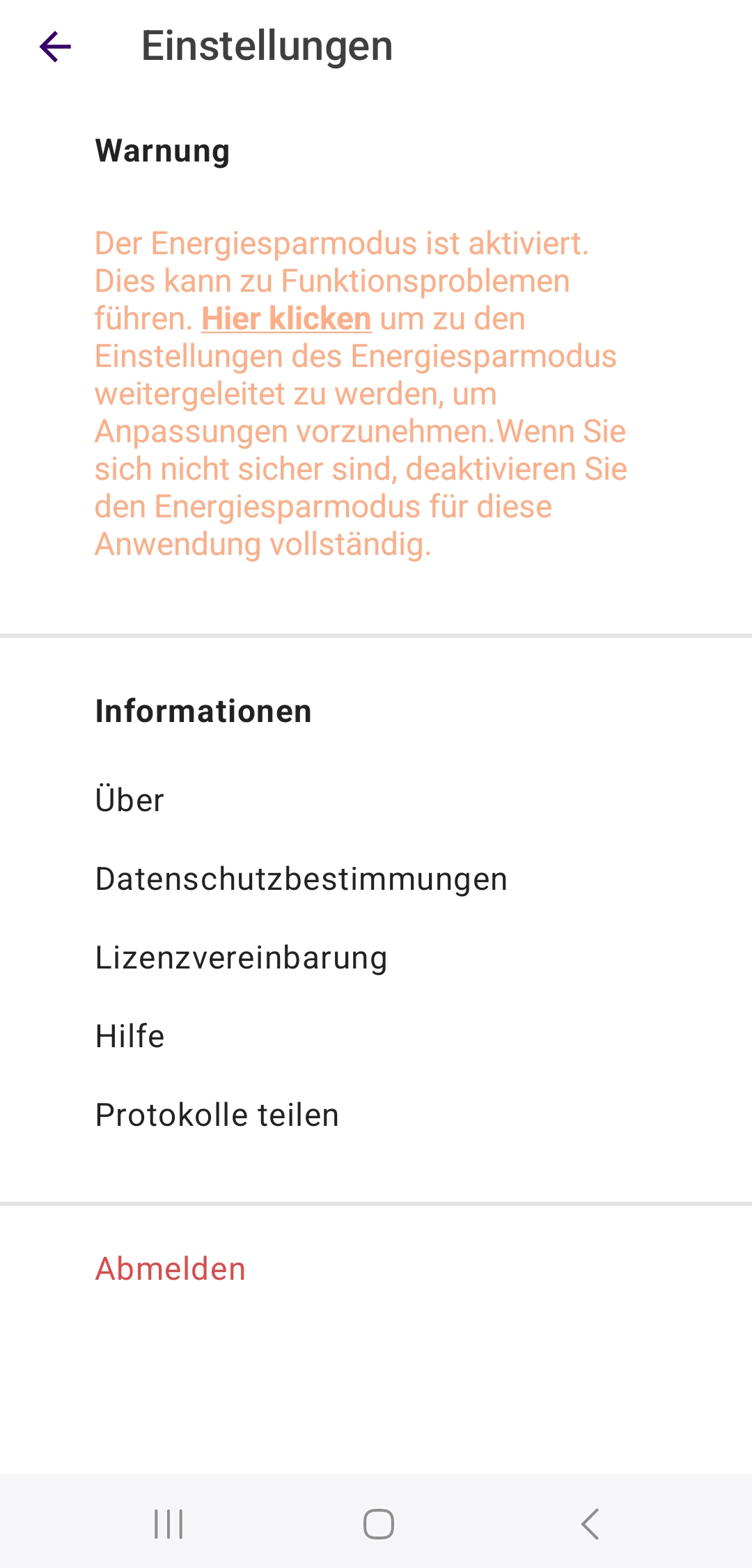This screenshot has width=752, height=1568.
Task: Select Protokolle teilen
Action: point(217,1115)
